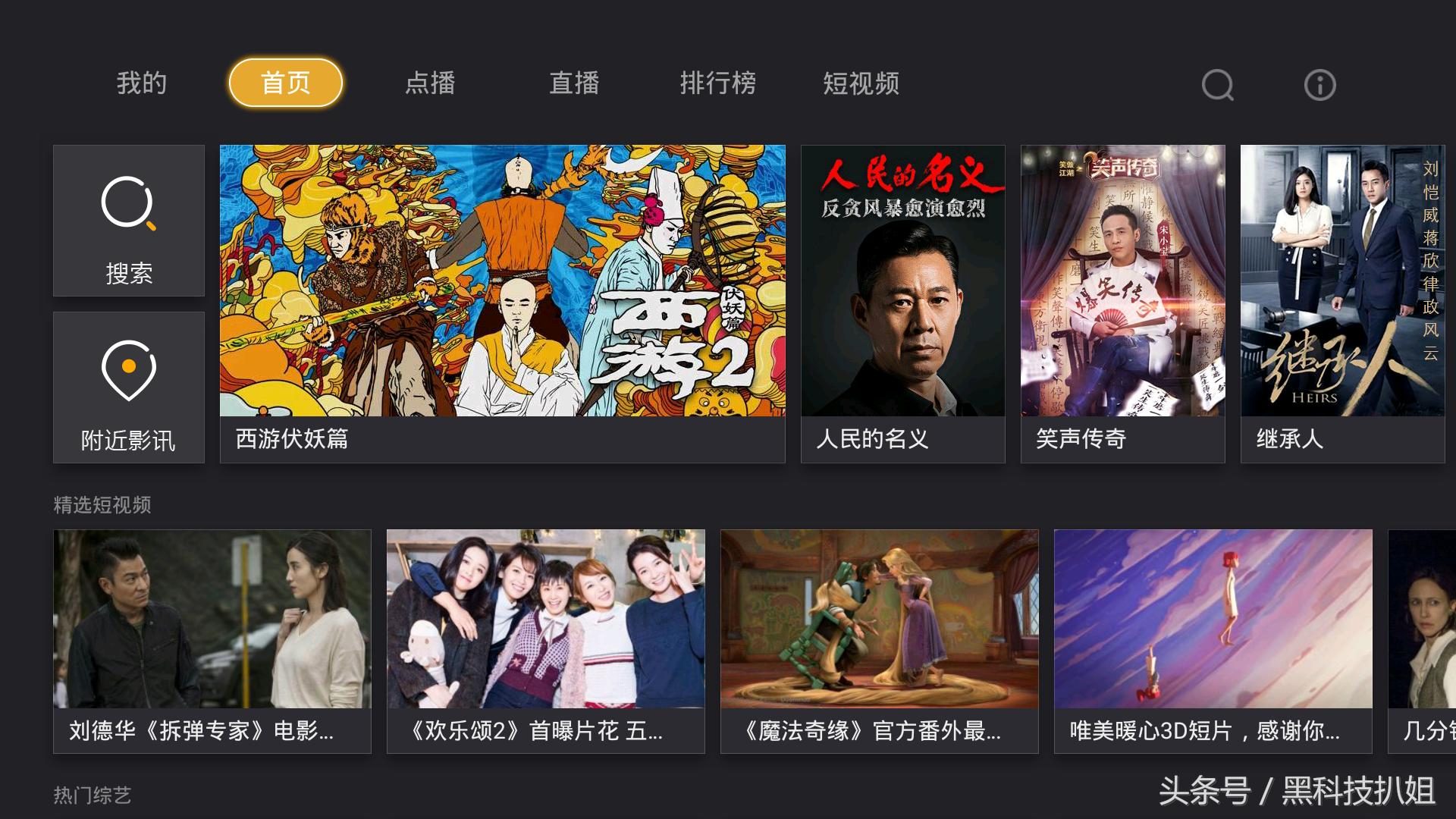Play 《欢乐颂2》首曝片花 video

click(x=546, y=641)
